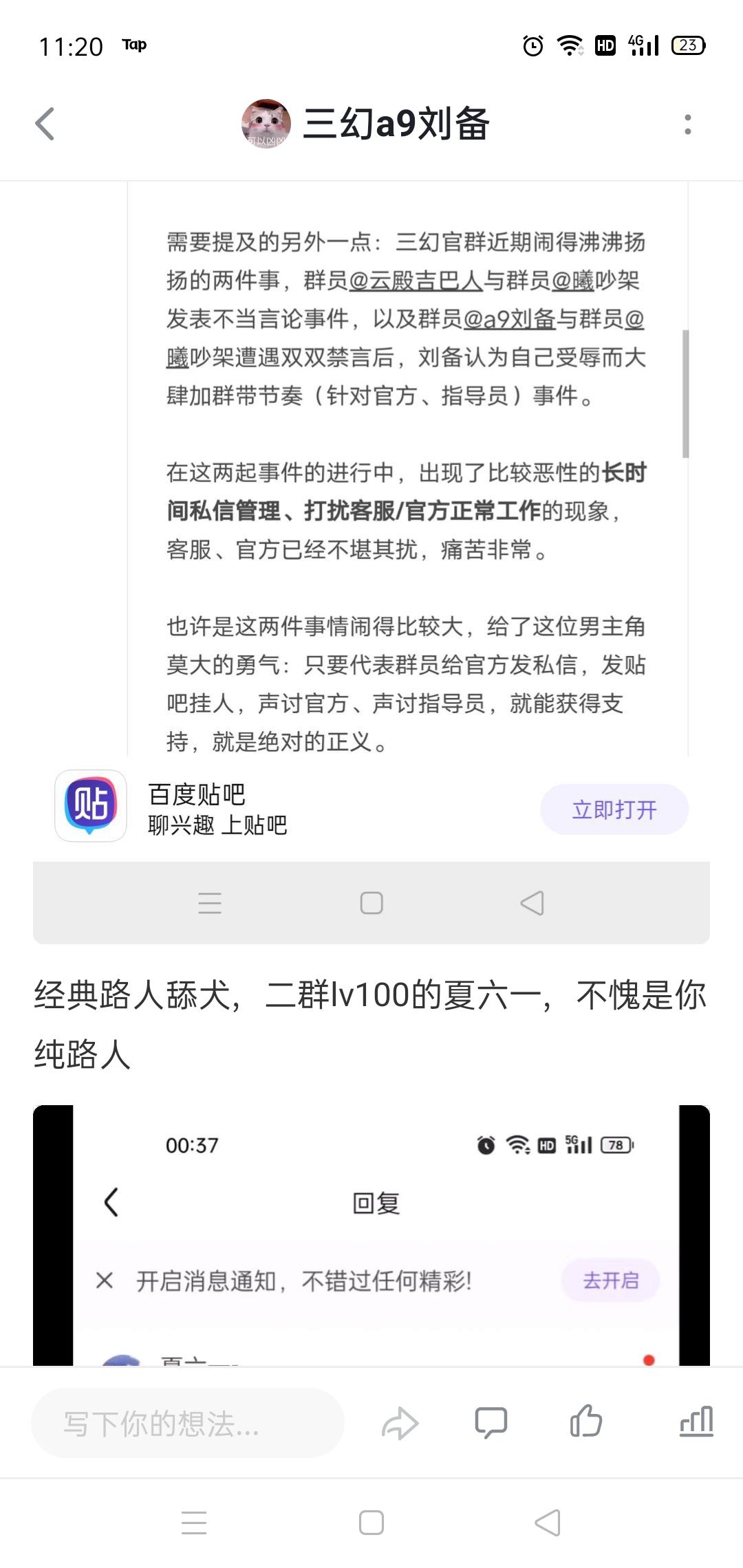Tap the 立即打开 button
The image size is (743, 1568).
(x=614, y=809)
